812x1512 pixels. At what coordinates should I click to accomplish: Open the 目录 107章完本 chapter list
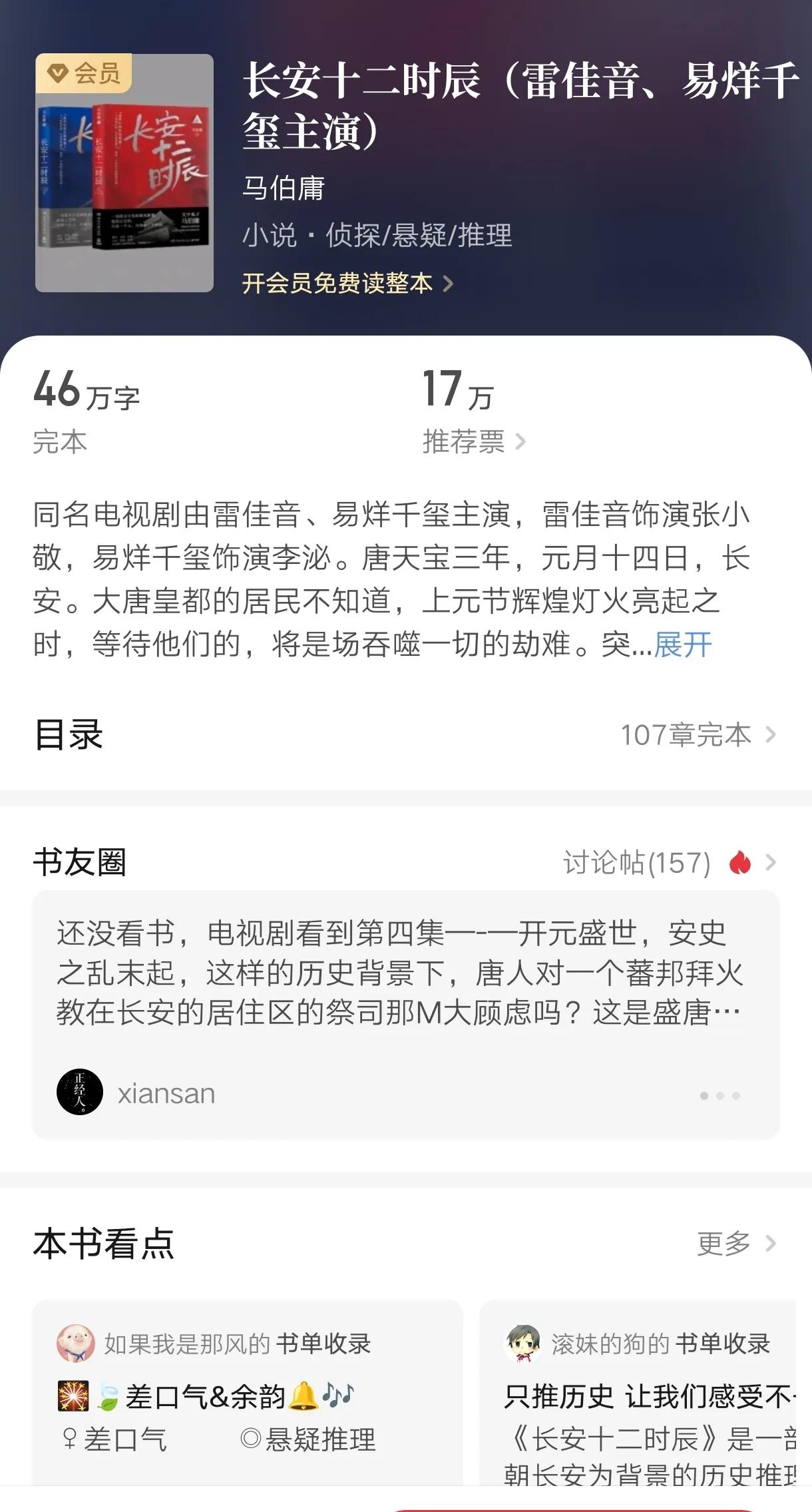698,735
